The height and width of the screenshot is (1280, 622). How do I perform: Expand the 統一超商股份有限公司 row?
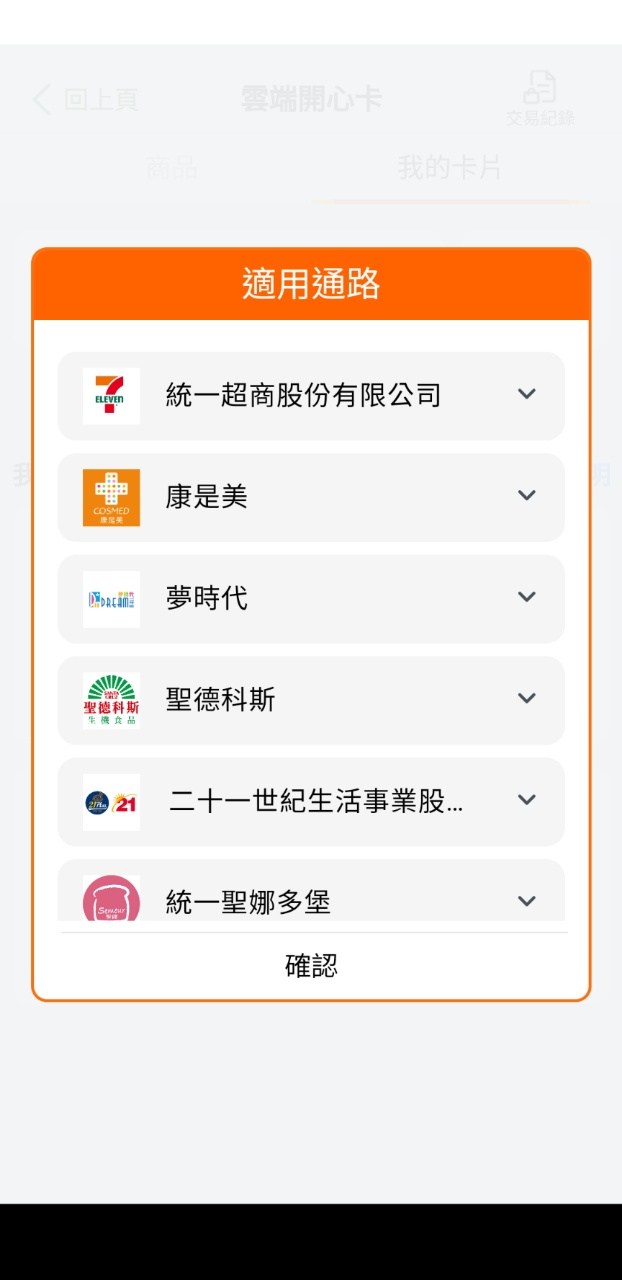point(526,394)
